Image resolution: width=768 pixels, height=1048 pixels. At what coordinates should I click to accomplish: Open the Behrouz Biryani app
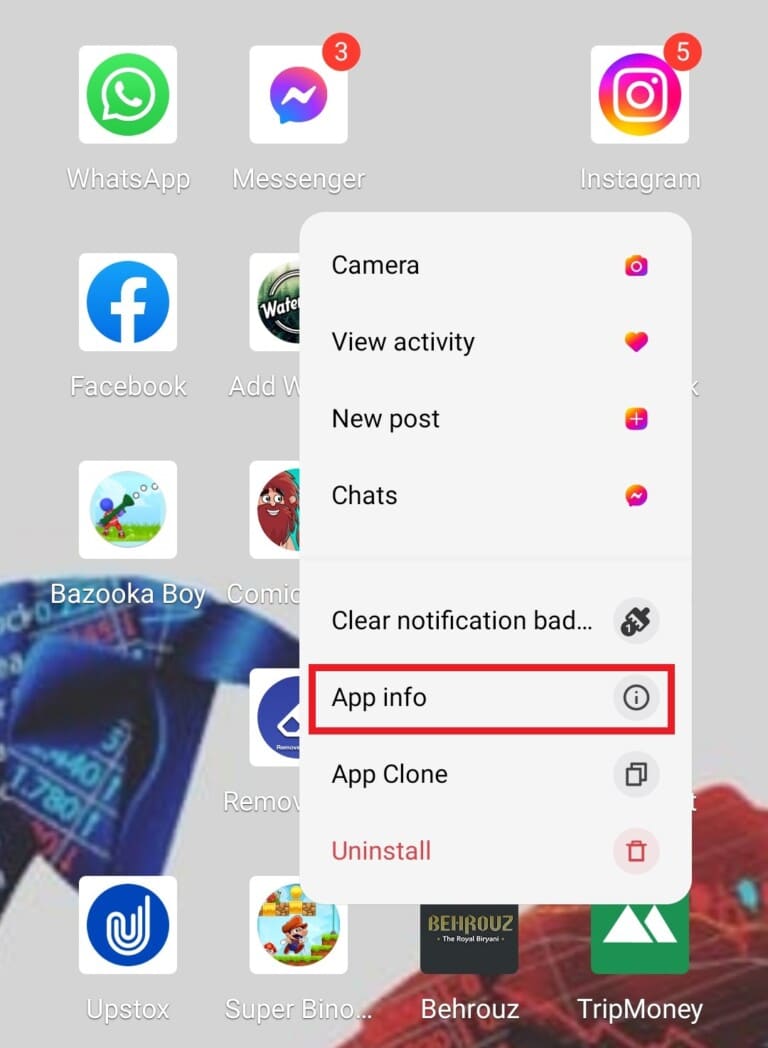(x=469, y=925)
